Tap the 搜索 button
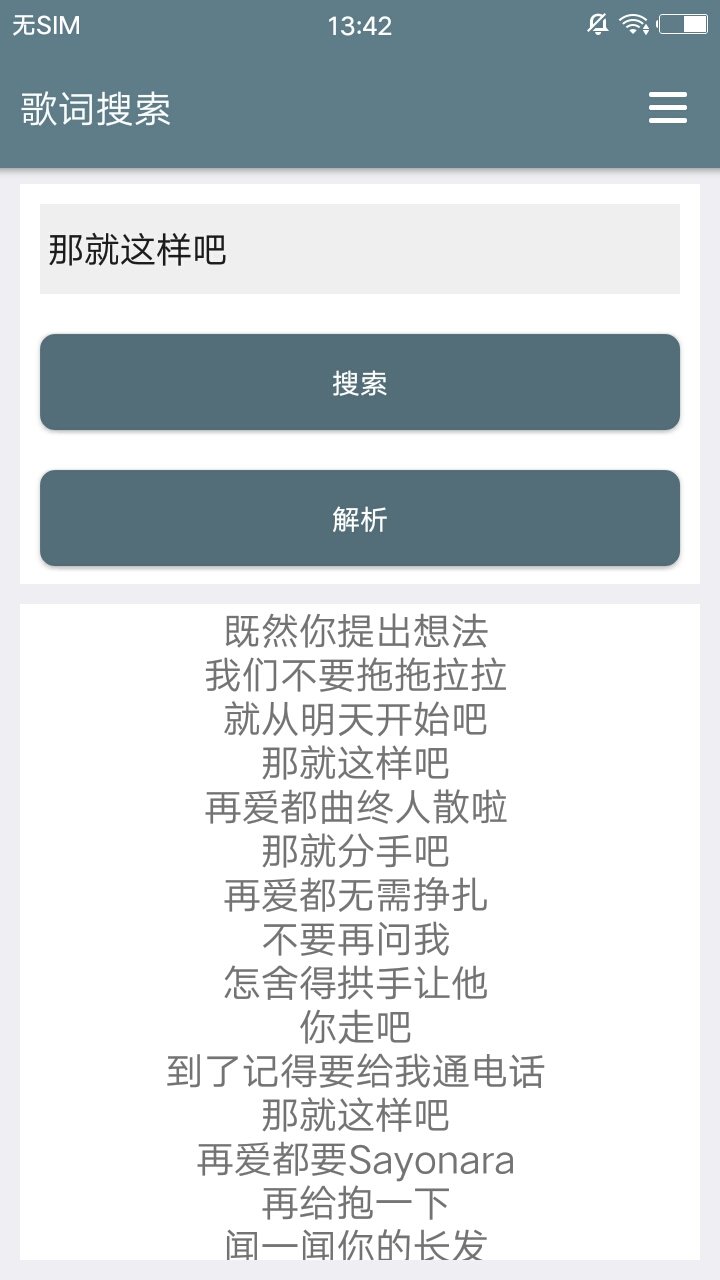Viewport: 720px width, 1280px height. pyautogui.click(x=360, y=382)
